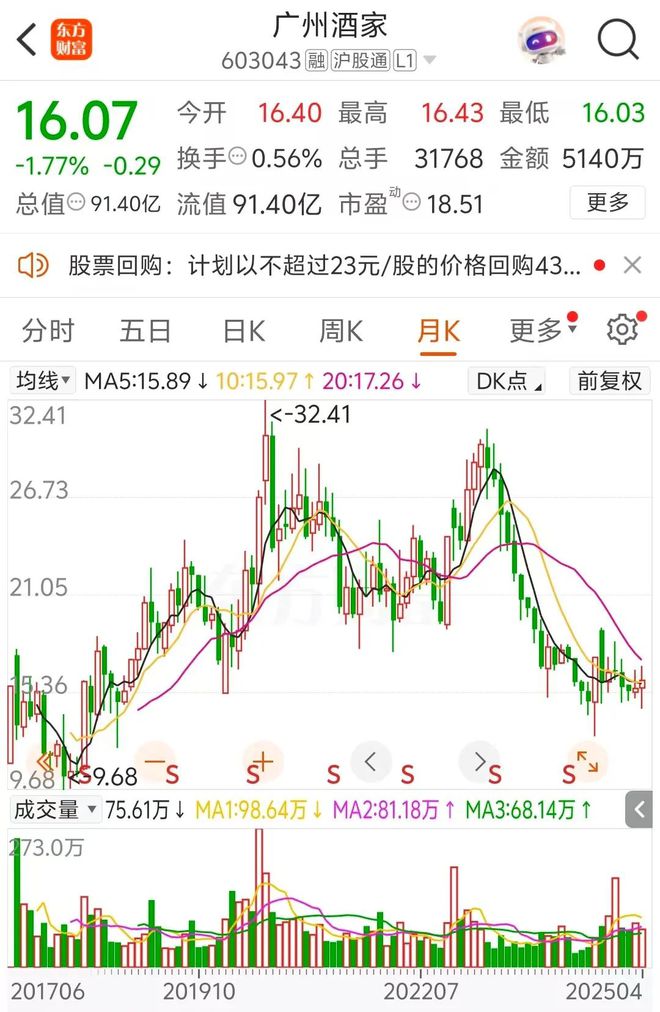This screenshot has height=1012, width=660.
Task: Open chart settings gear icon
Action: (x=622, y=329)
